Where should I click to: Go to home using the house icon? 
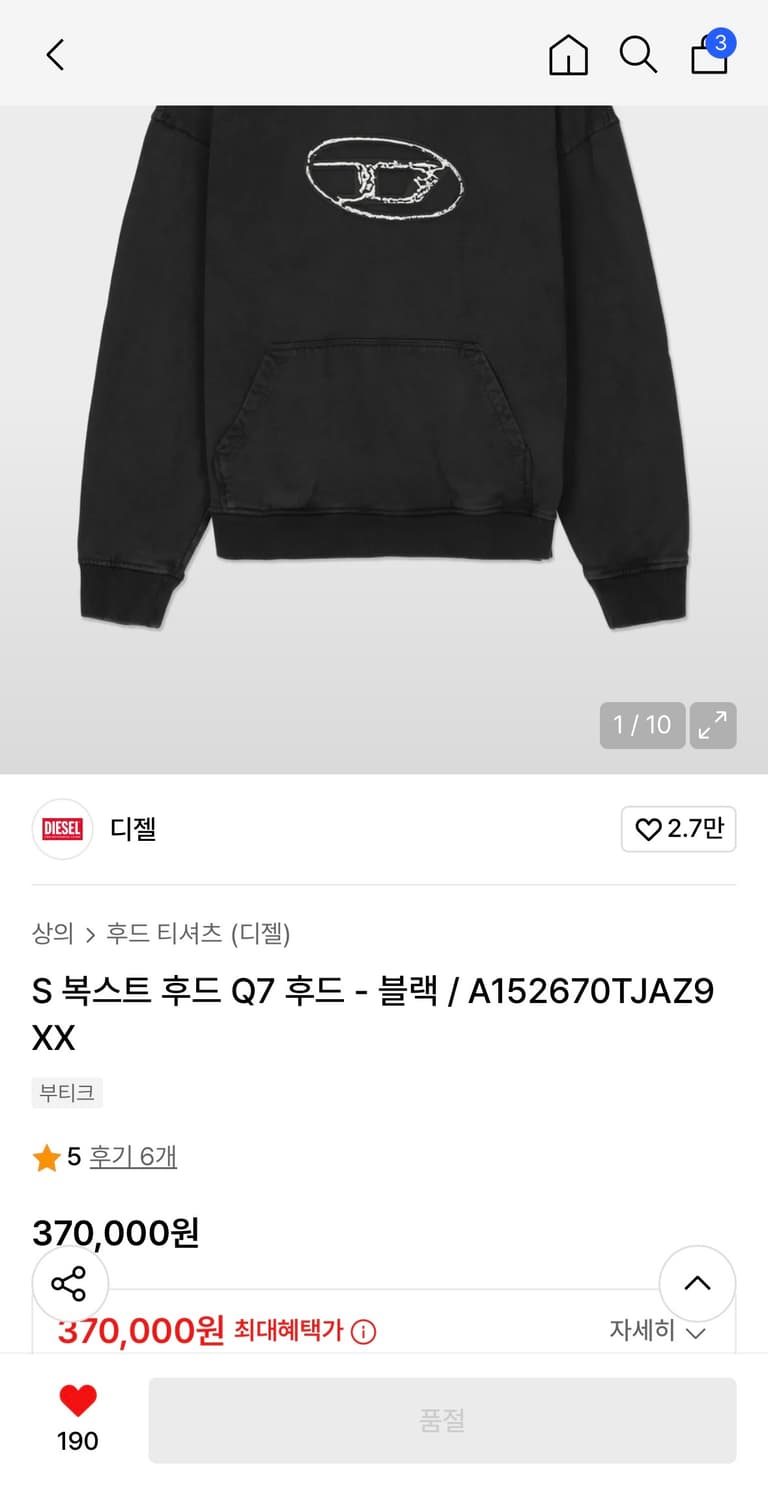click(x=567, y=55)
